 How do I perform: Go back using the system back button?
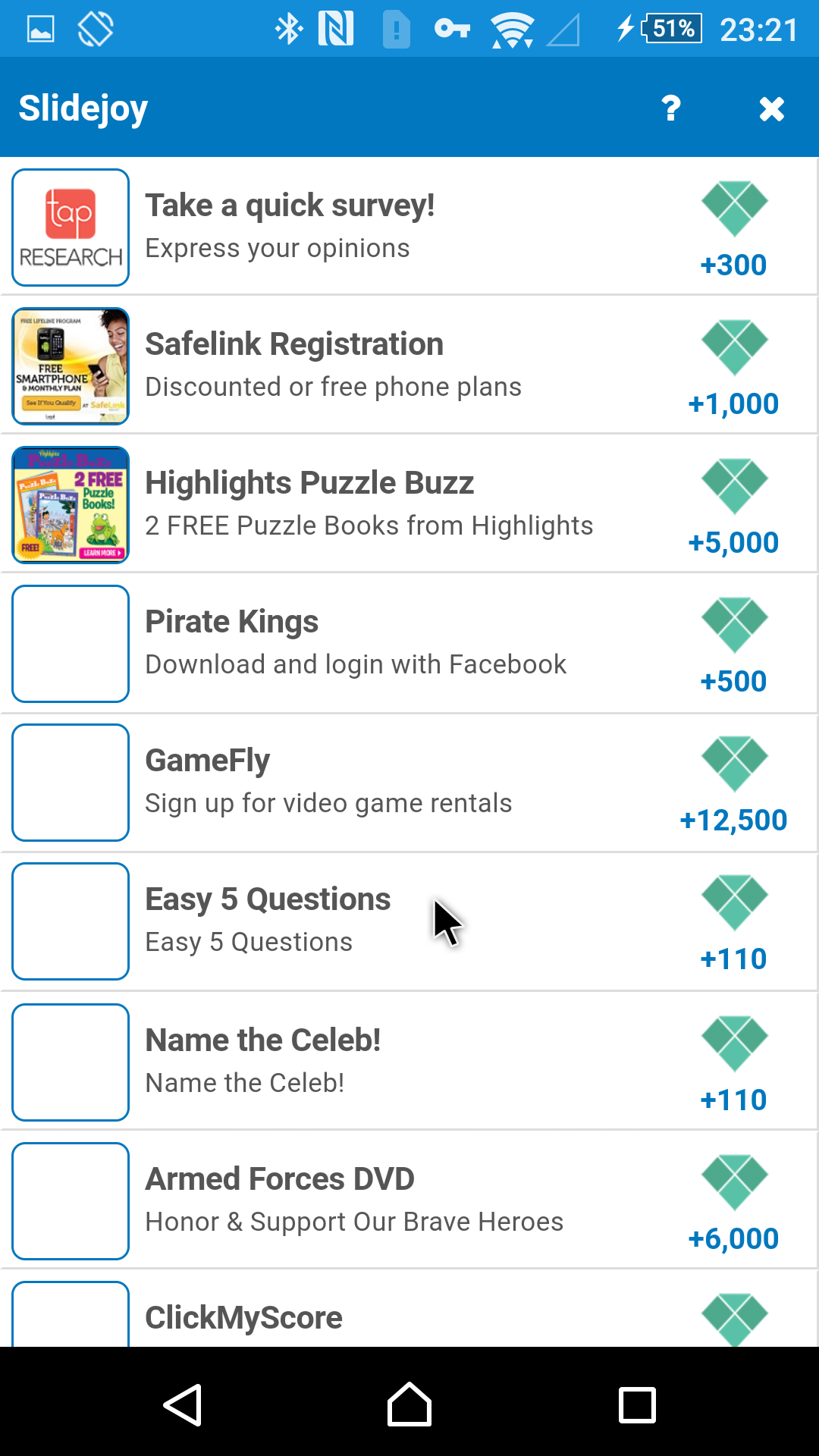[x=182, y=1404]
